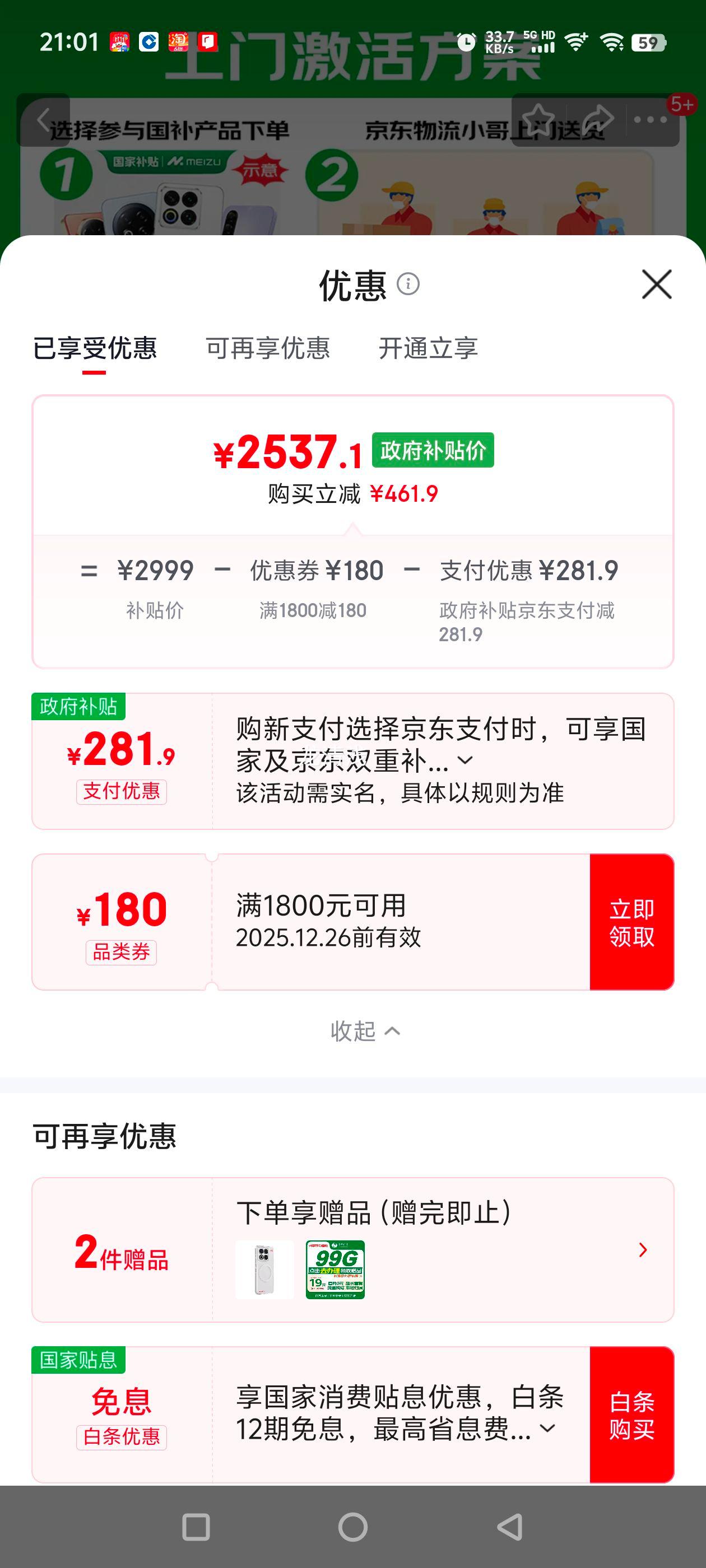Tap the blue bank app icon in status bar
The width and height of the screenshot is (706, 1568).
(148, 41)
